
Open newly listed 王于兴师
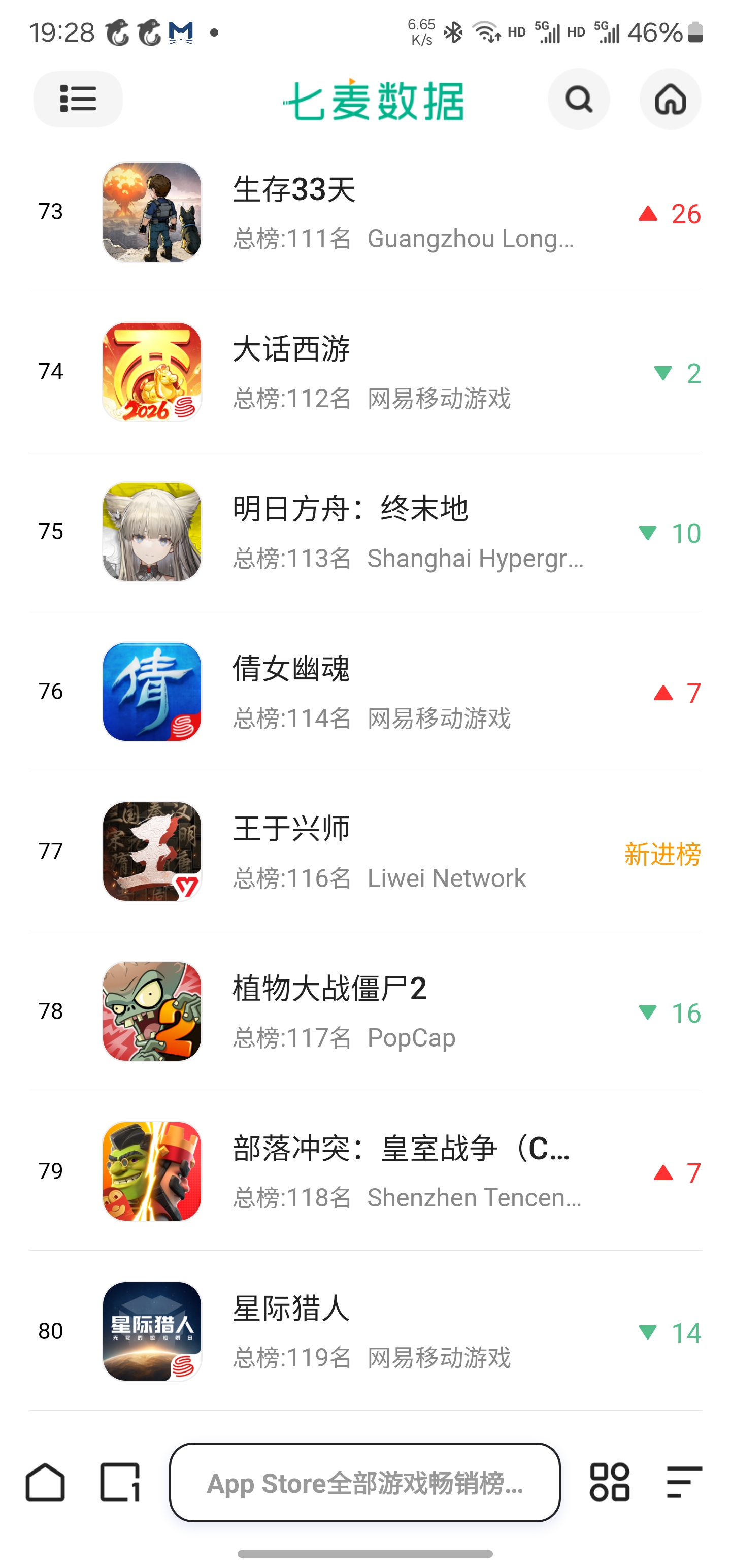[x=365, y=852]
